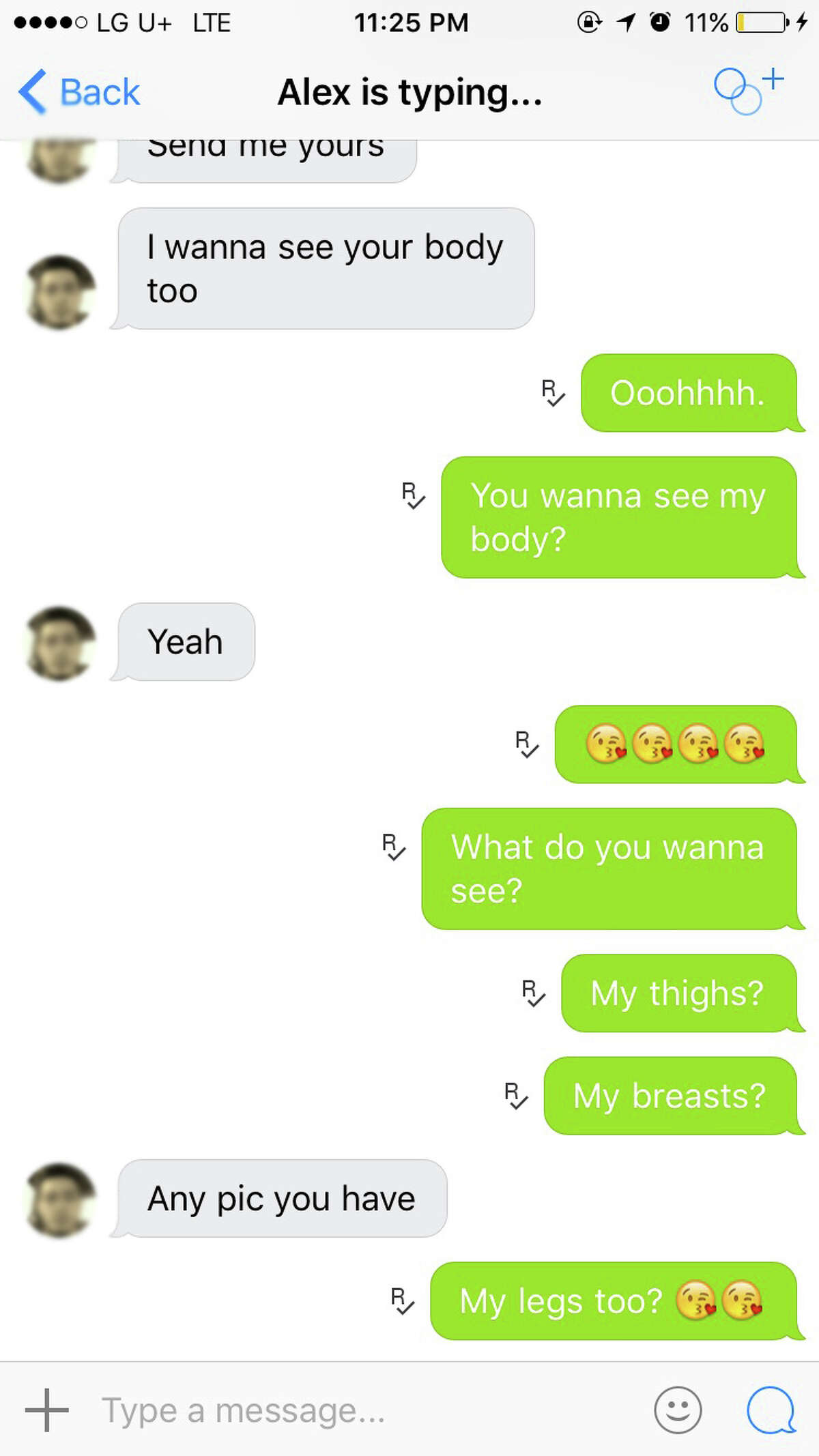Open the emoji smiley picker

click(x=677, y=1410)
